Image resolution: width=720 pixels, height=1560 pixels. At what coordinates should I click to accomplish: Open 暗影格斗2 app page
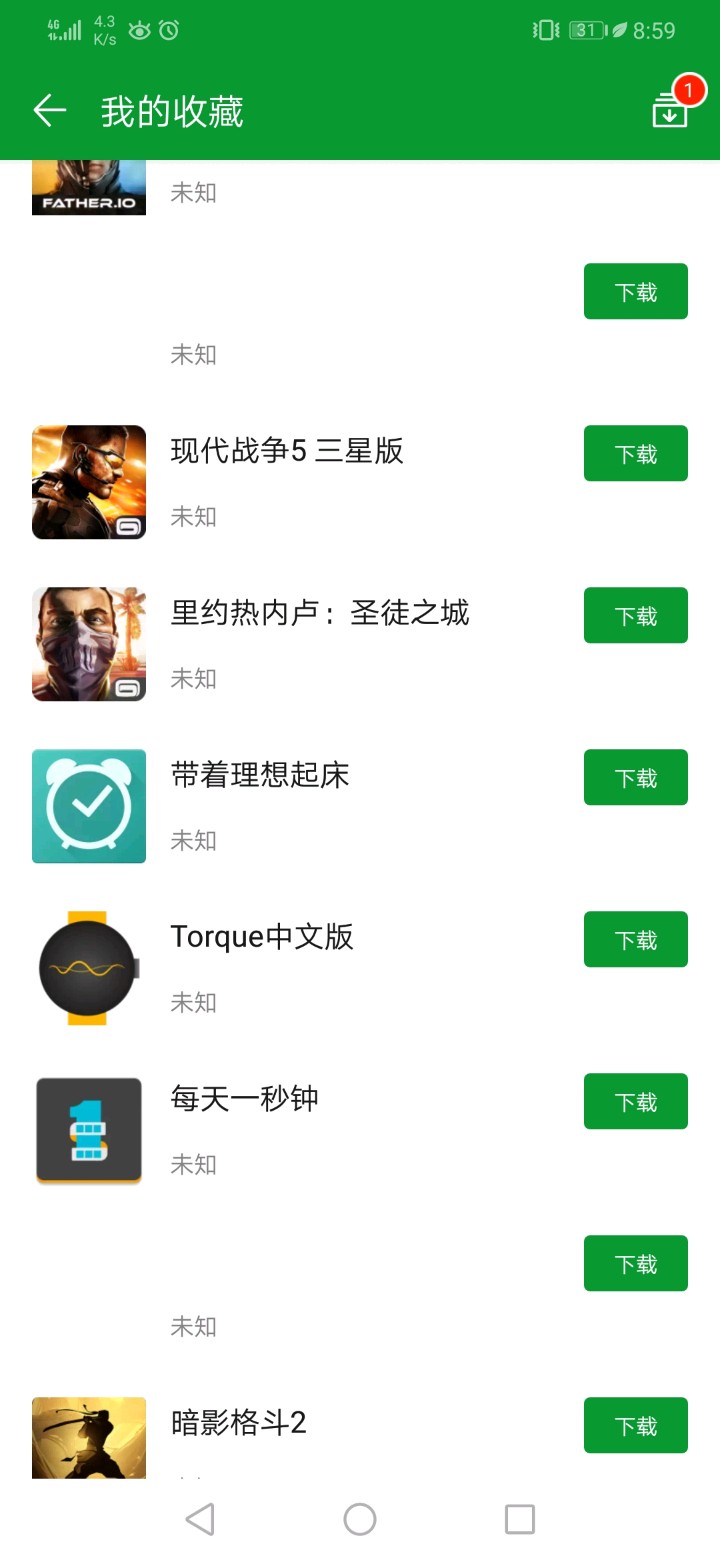point(238,1423)
